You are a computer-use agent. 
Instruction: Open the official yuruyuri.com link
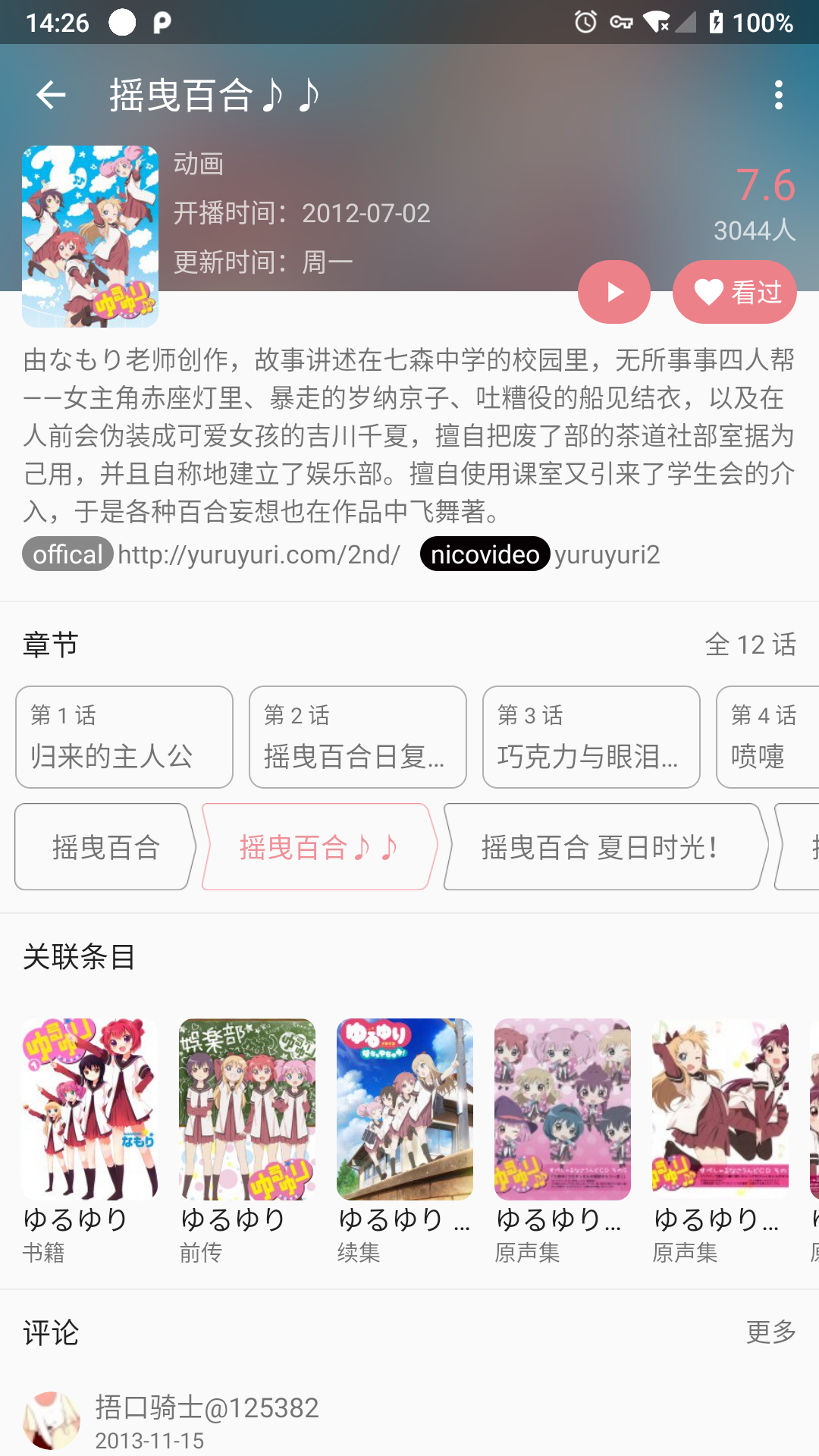[x=258, y=554]
